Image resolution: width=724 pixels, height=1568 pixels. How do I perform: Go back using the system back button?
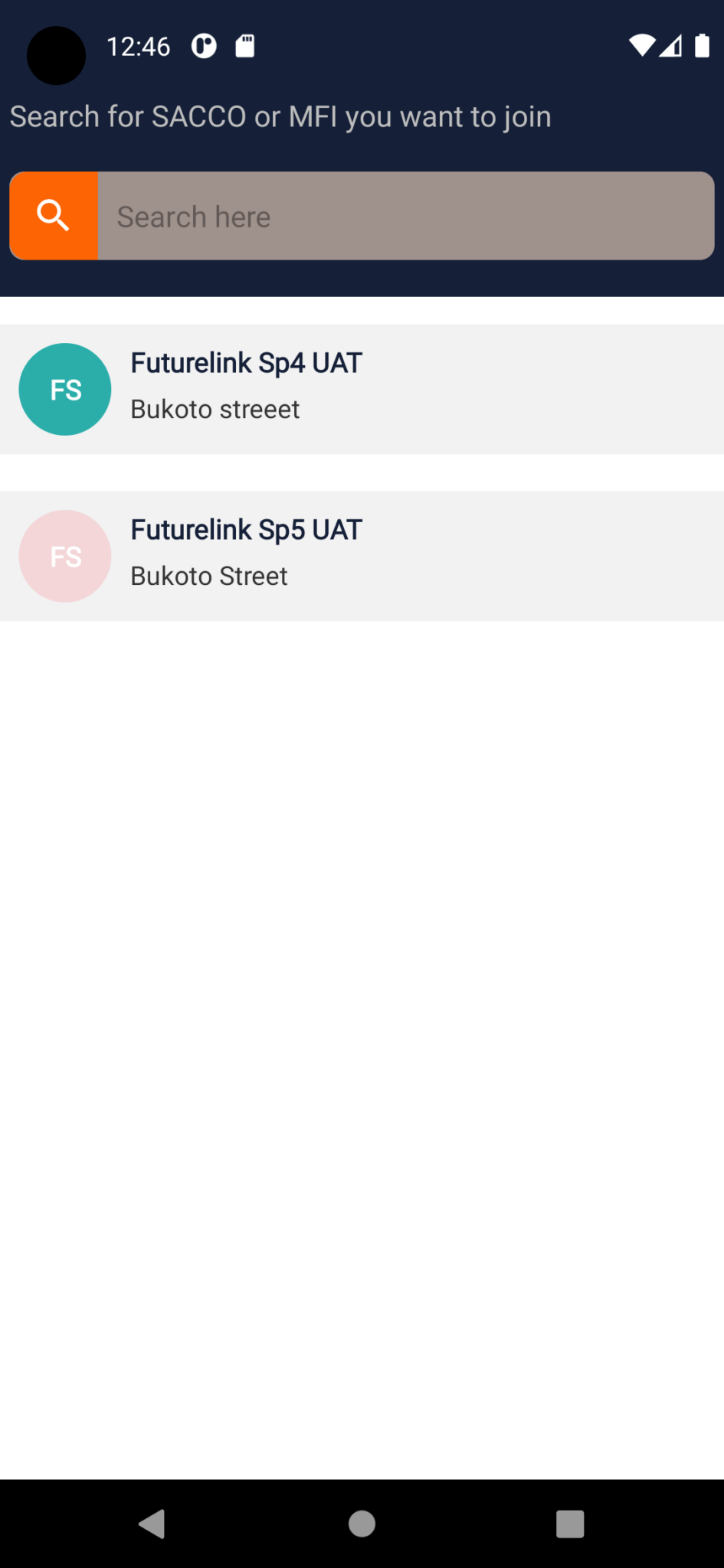[x=152, y=1524]
